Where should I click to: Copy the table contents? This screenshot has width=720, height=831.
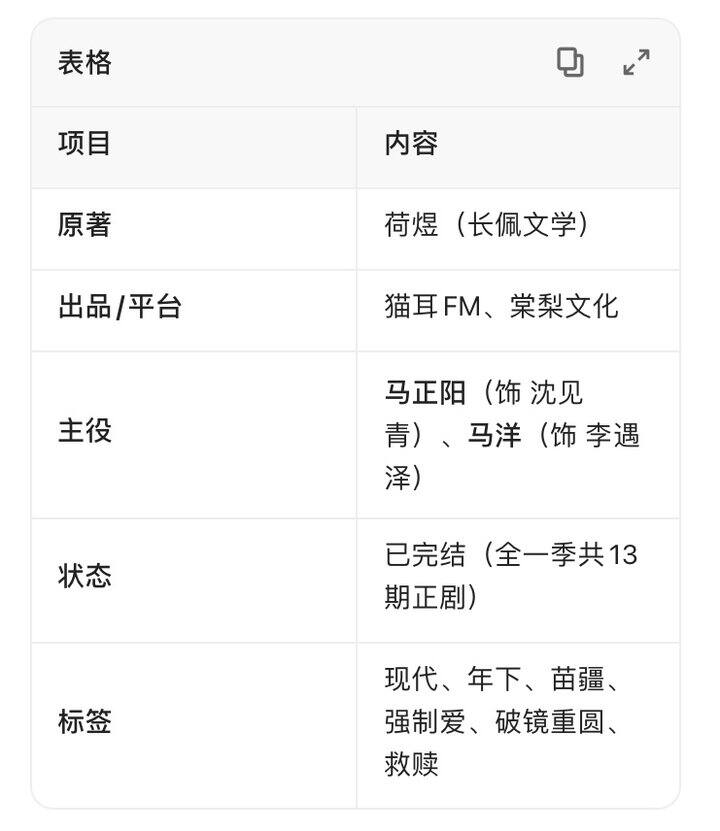(x=570, y=63)
